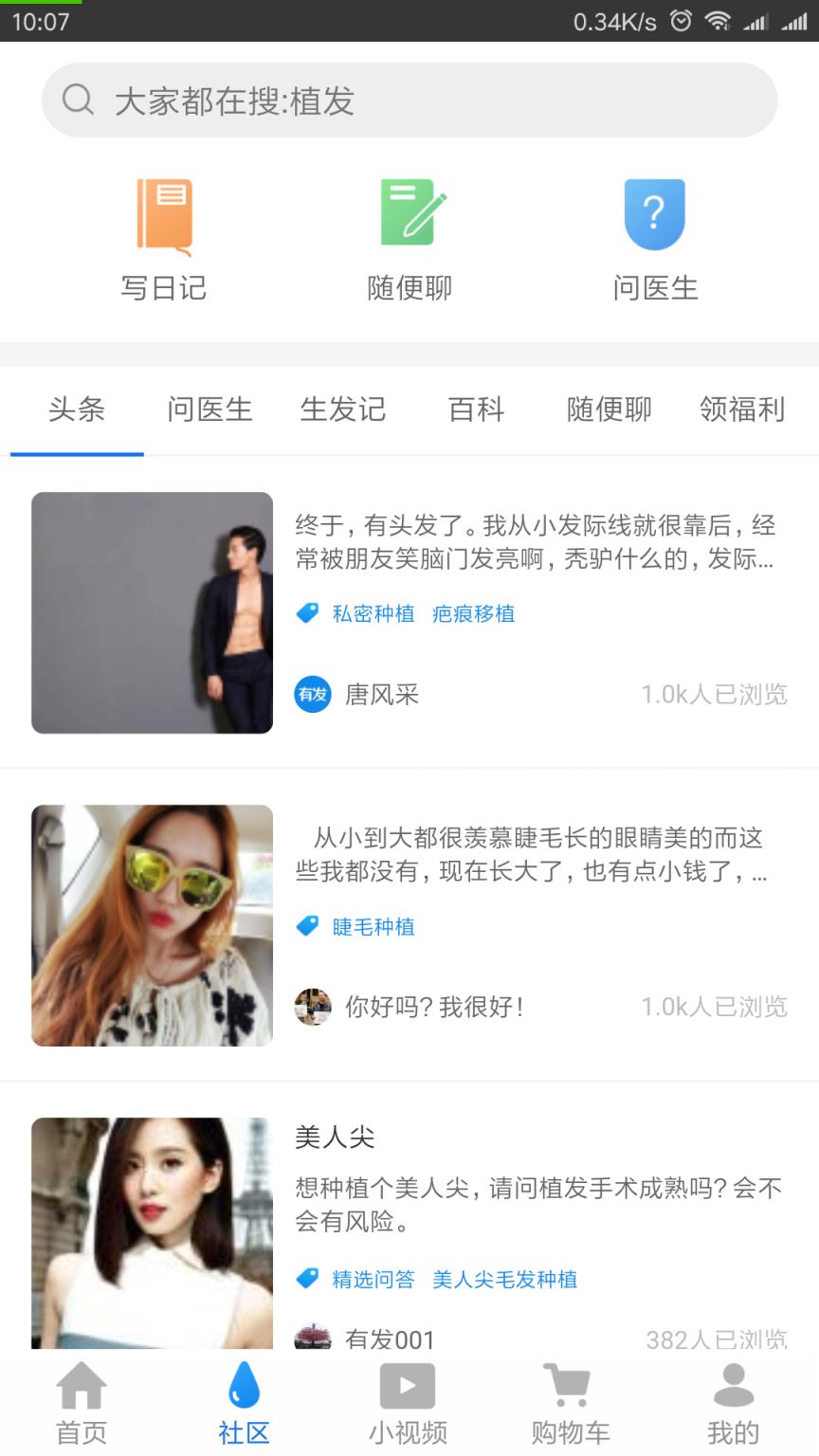Tap the 私密种植 tag

point(373,614)
